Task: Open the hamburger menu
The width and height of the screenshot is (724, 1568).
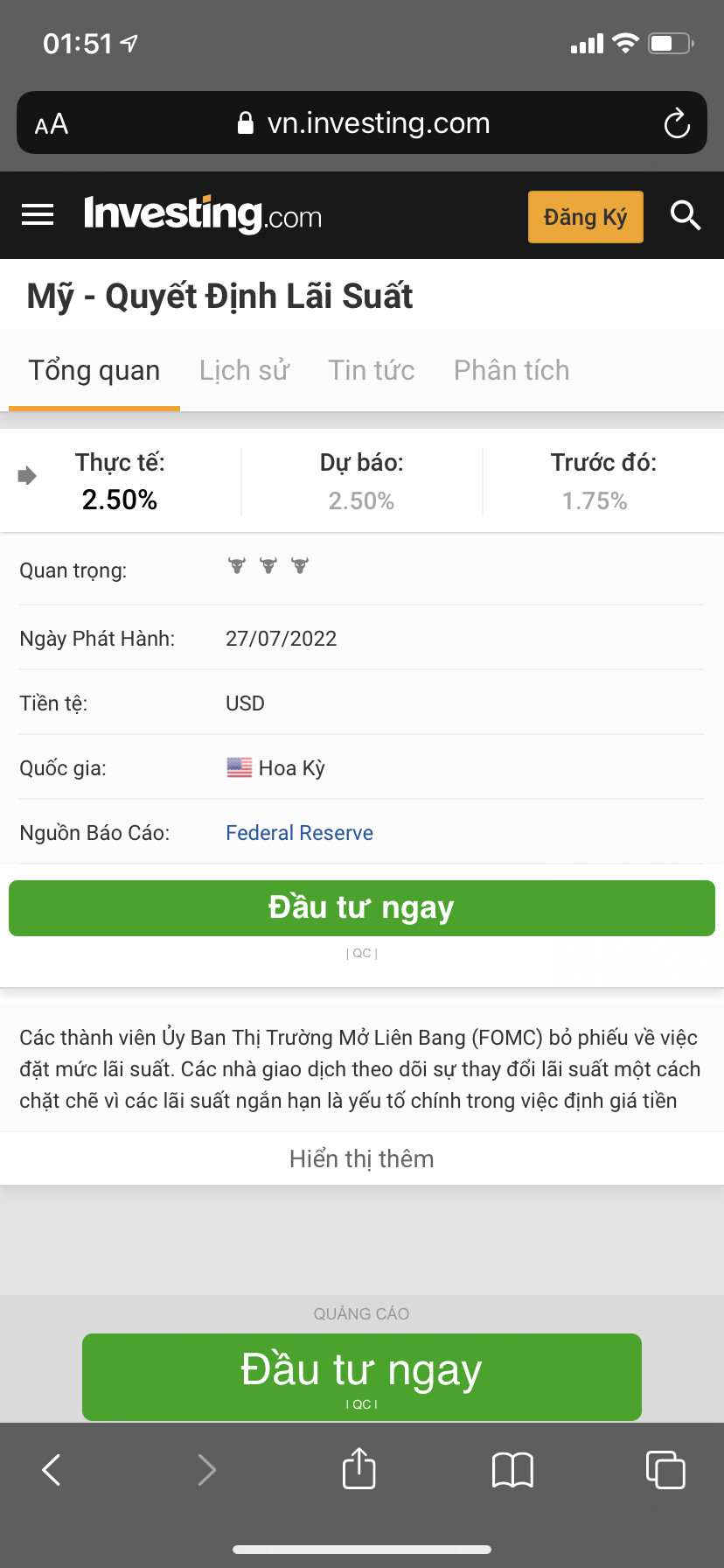Action: pyautogui.click(x=38, y=214)
